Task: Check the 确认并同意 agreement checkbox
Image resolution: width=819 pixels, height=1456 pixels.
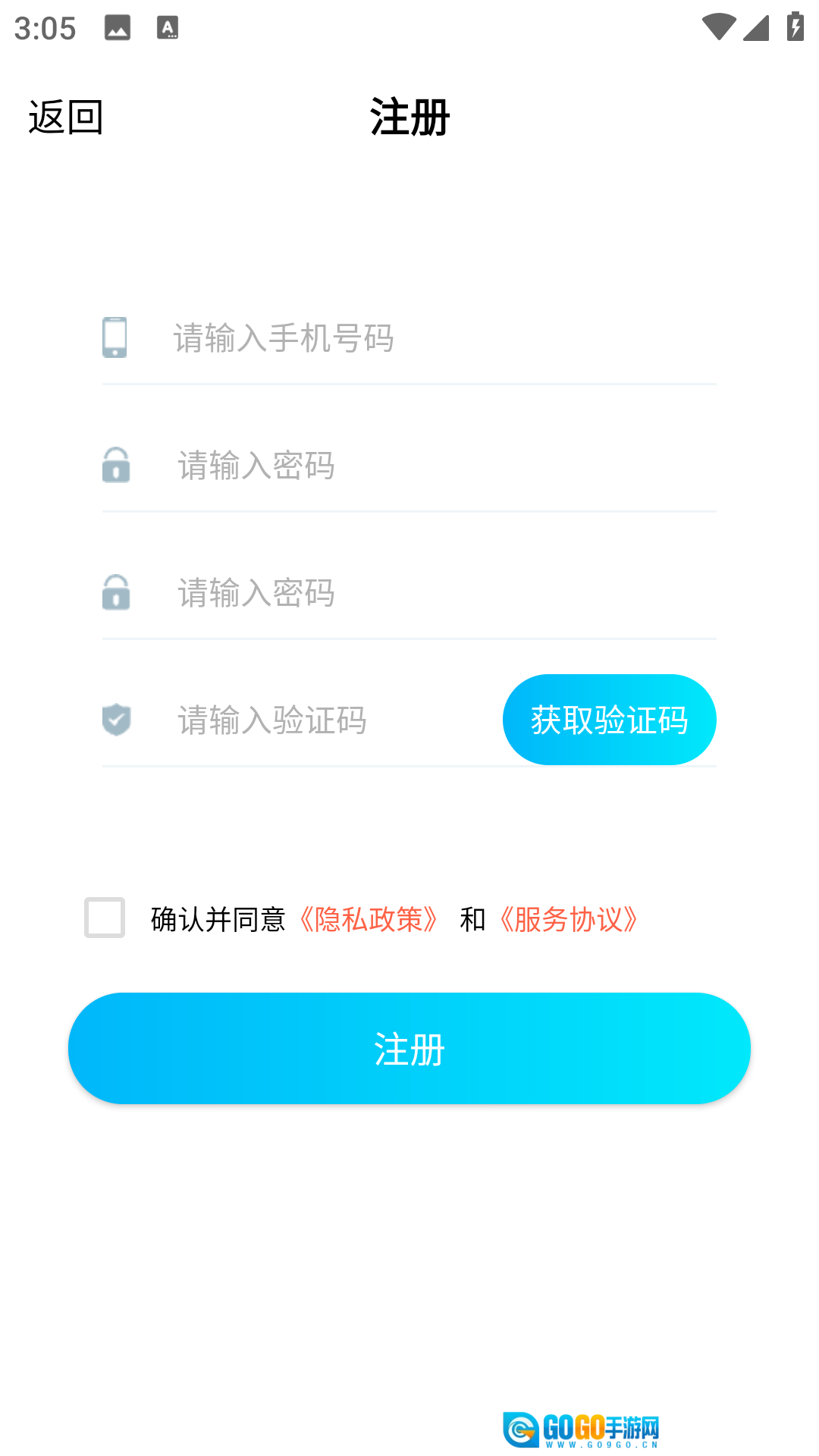Action: 105,918
